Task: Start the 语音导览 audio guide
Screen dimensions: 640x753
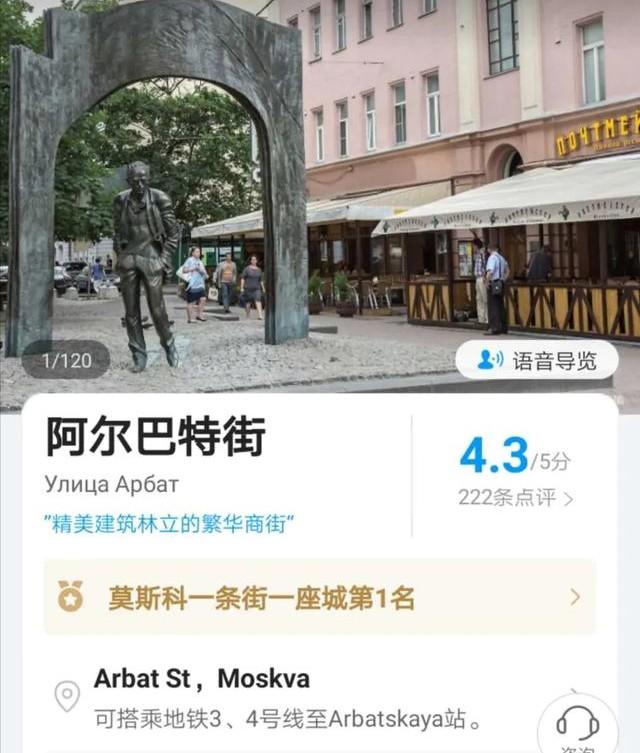Action: click(536, 361)
